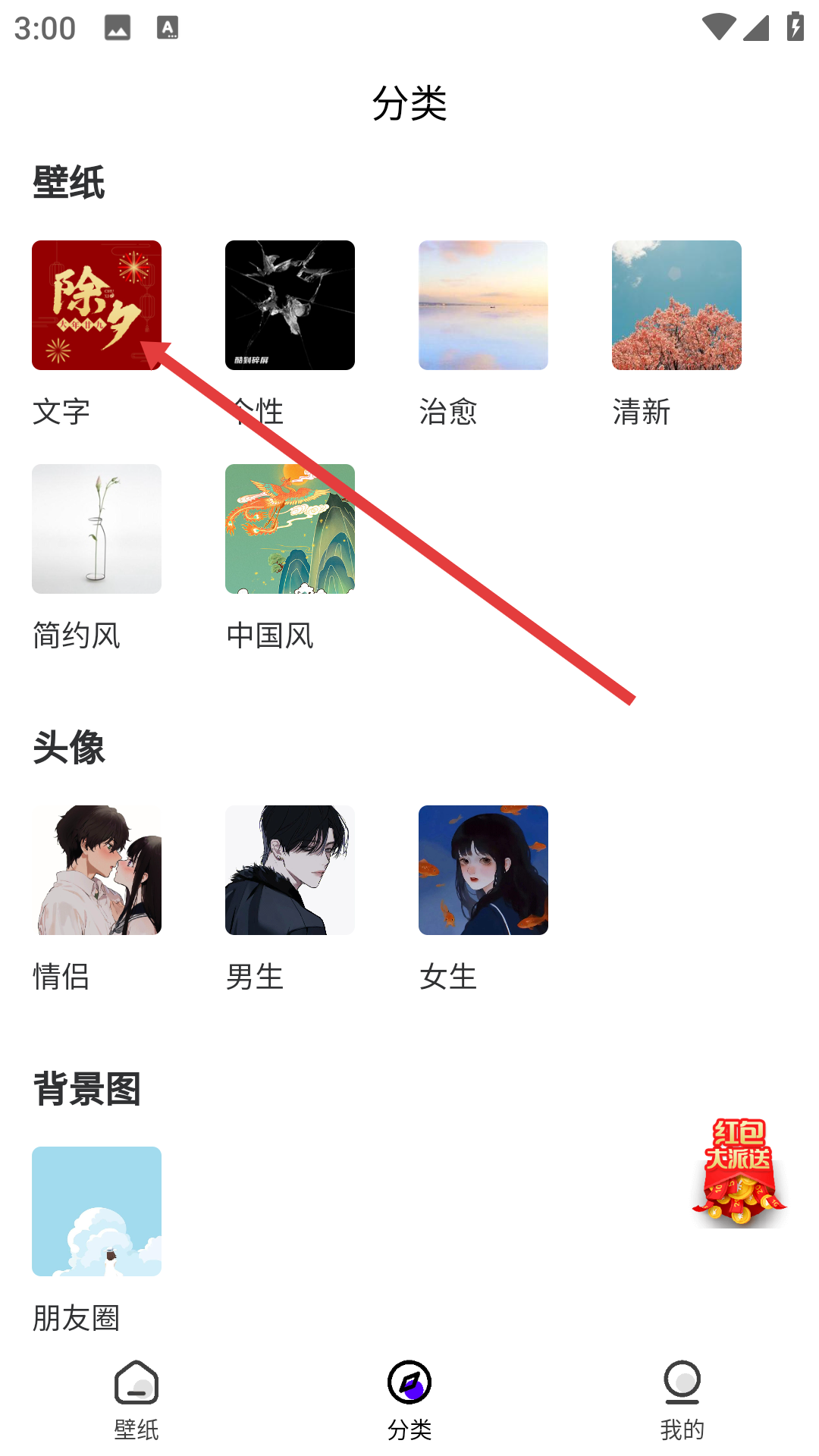Viewport: 819px width, 1456px height.
Task: Select the 分类 tab
Action: [409, 1400]
